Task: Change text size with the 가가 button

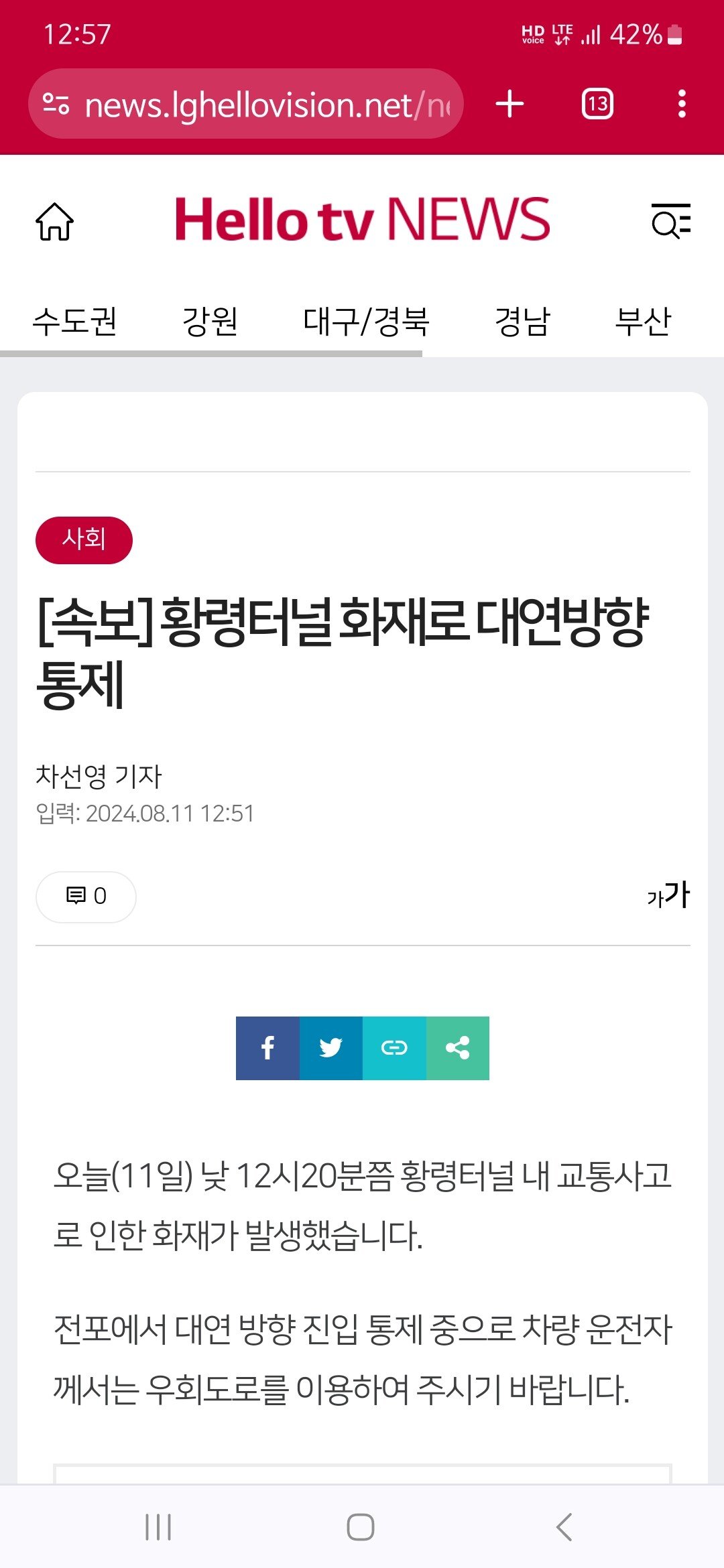Action: 668,895
